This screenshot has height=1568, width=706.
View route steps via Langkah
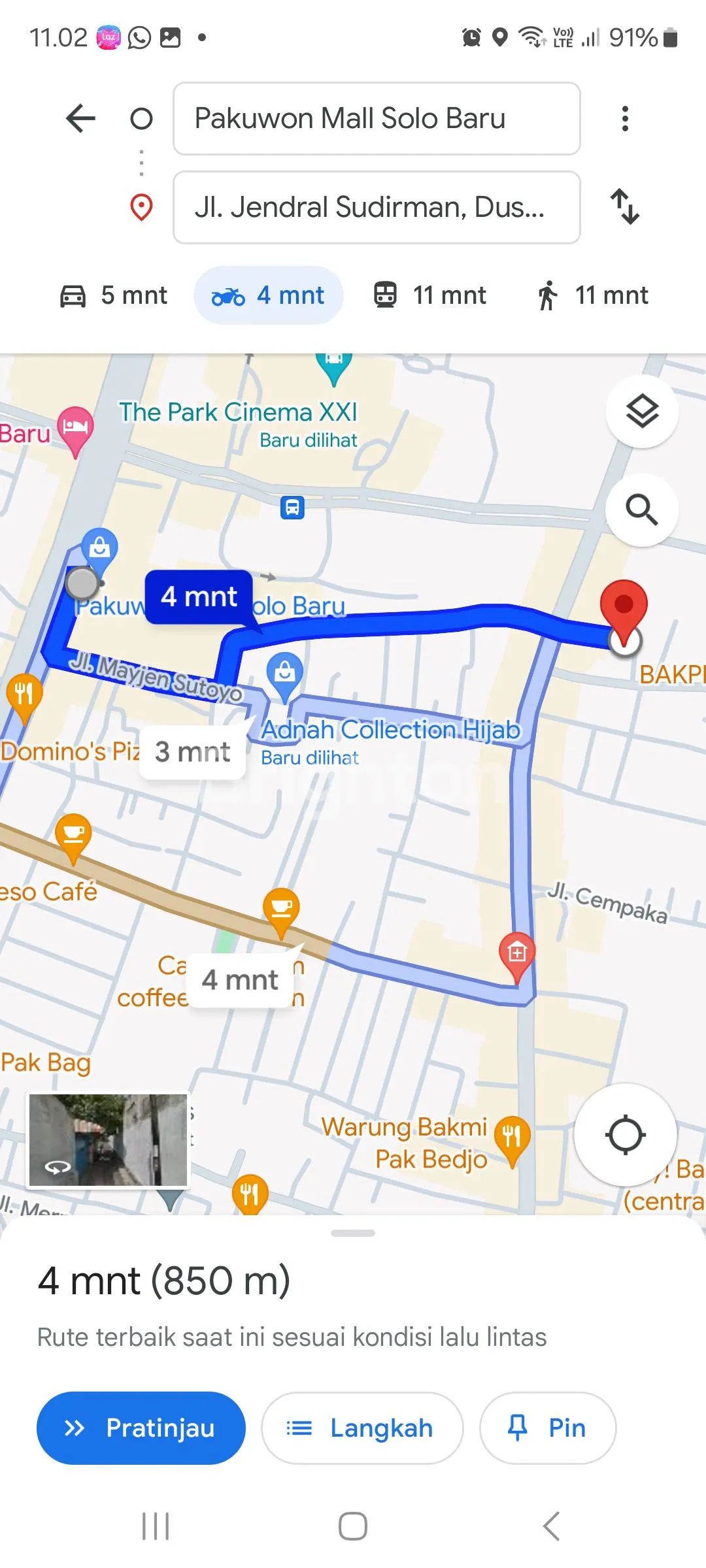362,1428
